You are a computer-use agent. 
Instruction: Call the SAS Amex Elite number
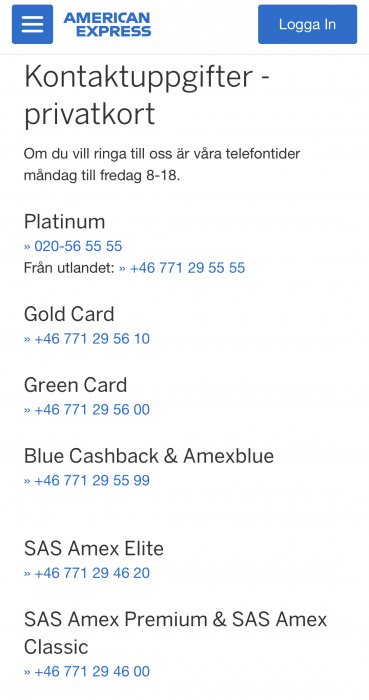[87, 573]
